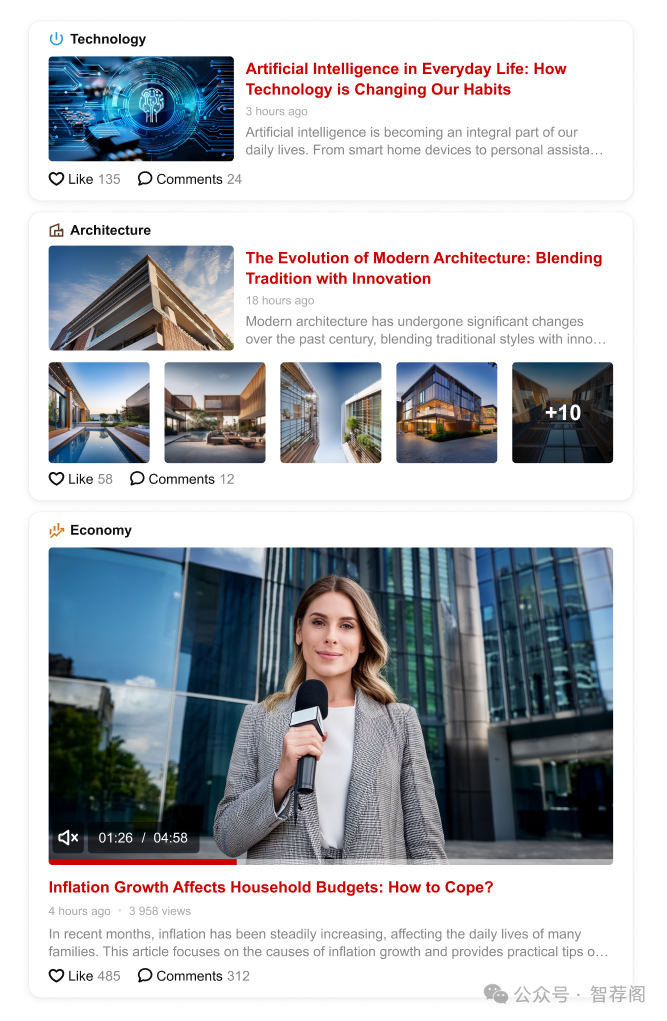Open the gallery photo of the house at dusk

[x=446, y=412]
